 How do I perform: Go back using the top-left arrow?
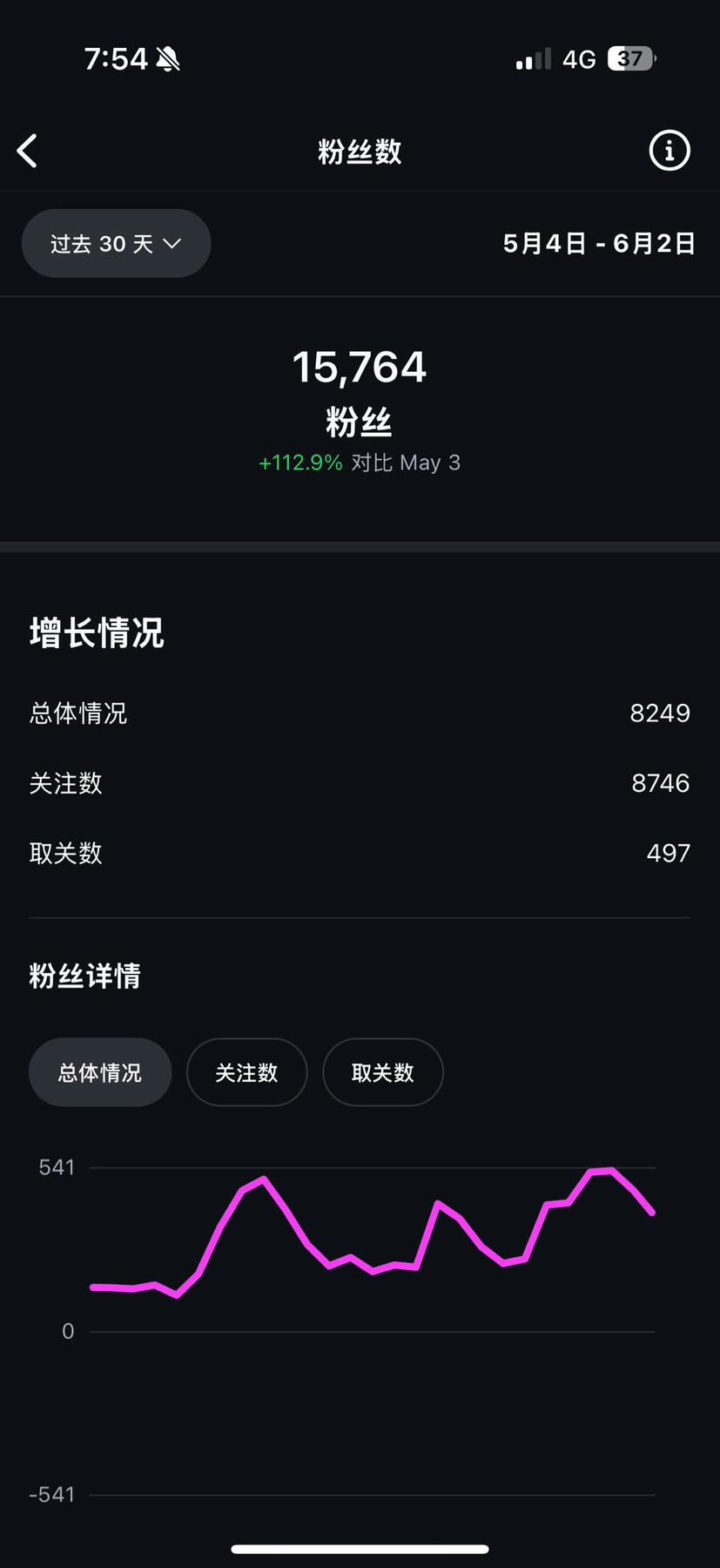[x=28, y=151]
